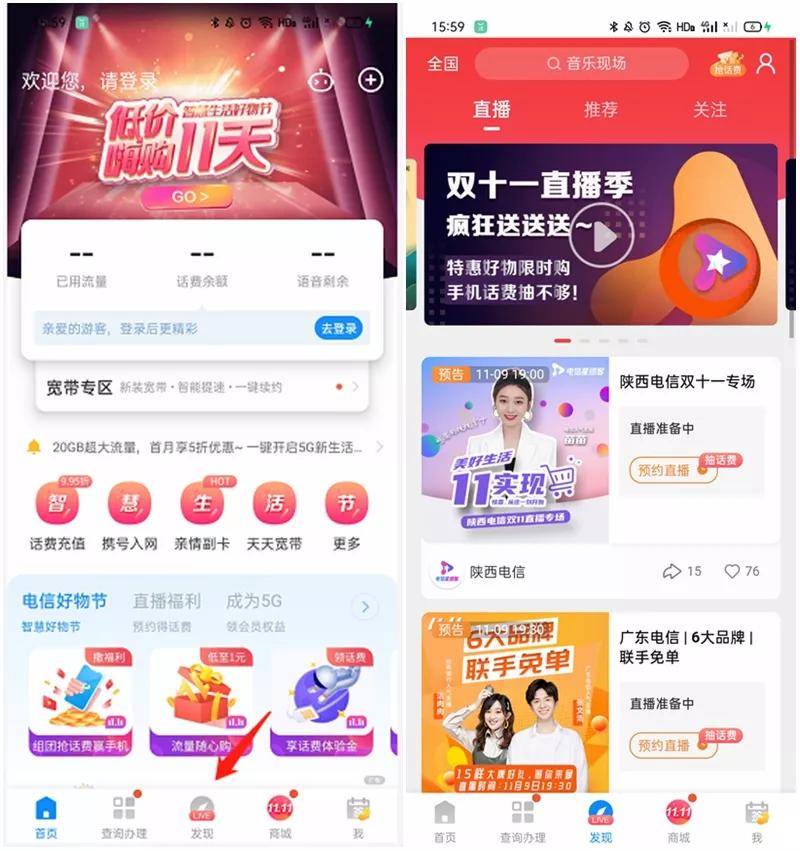Switch to the 关注 tab
Viewport: 800px width, 851px height.
click(709, 110)
